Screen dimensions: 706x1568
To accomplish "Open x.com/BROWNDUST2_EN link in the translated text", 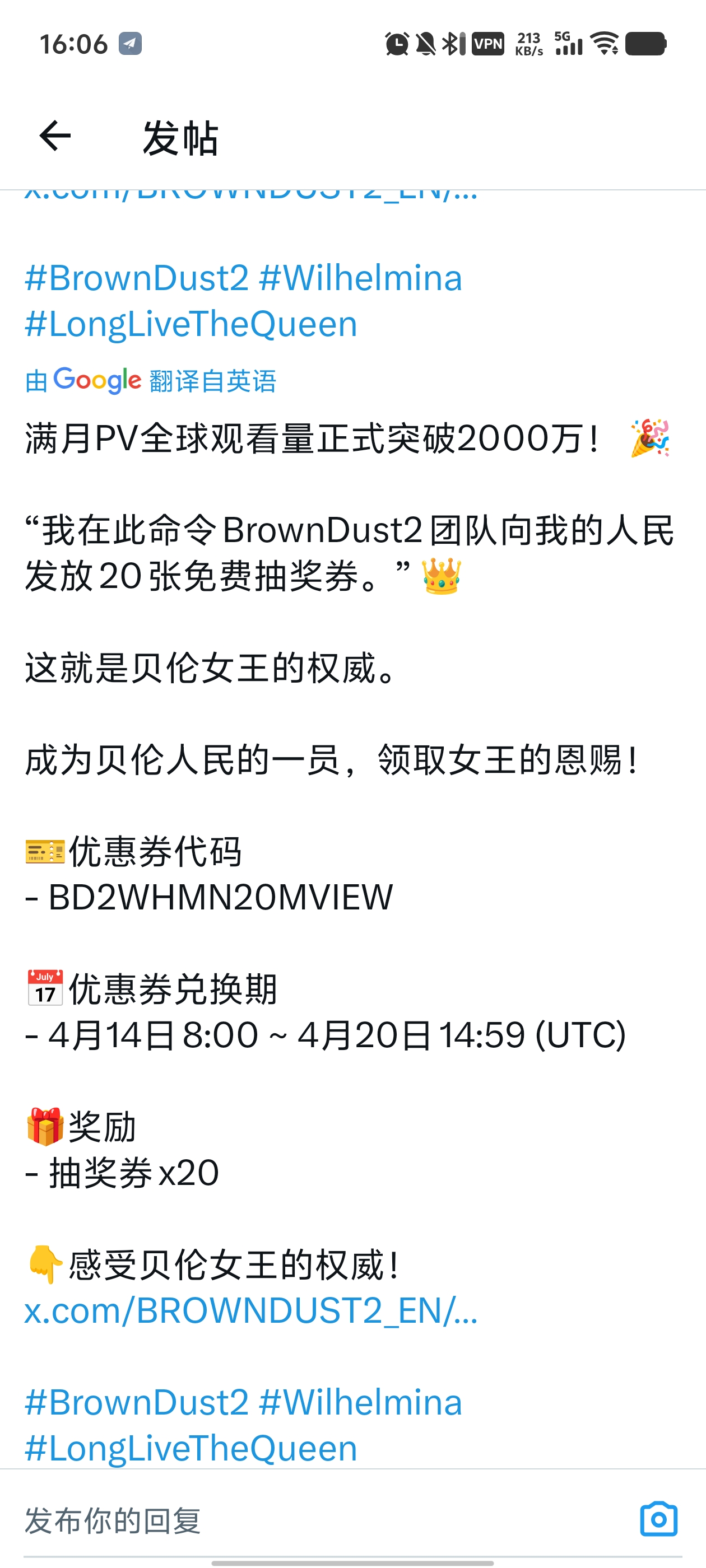I will (250, 1310).
